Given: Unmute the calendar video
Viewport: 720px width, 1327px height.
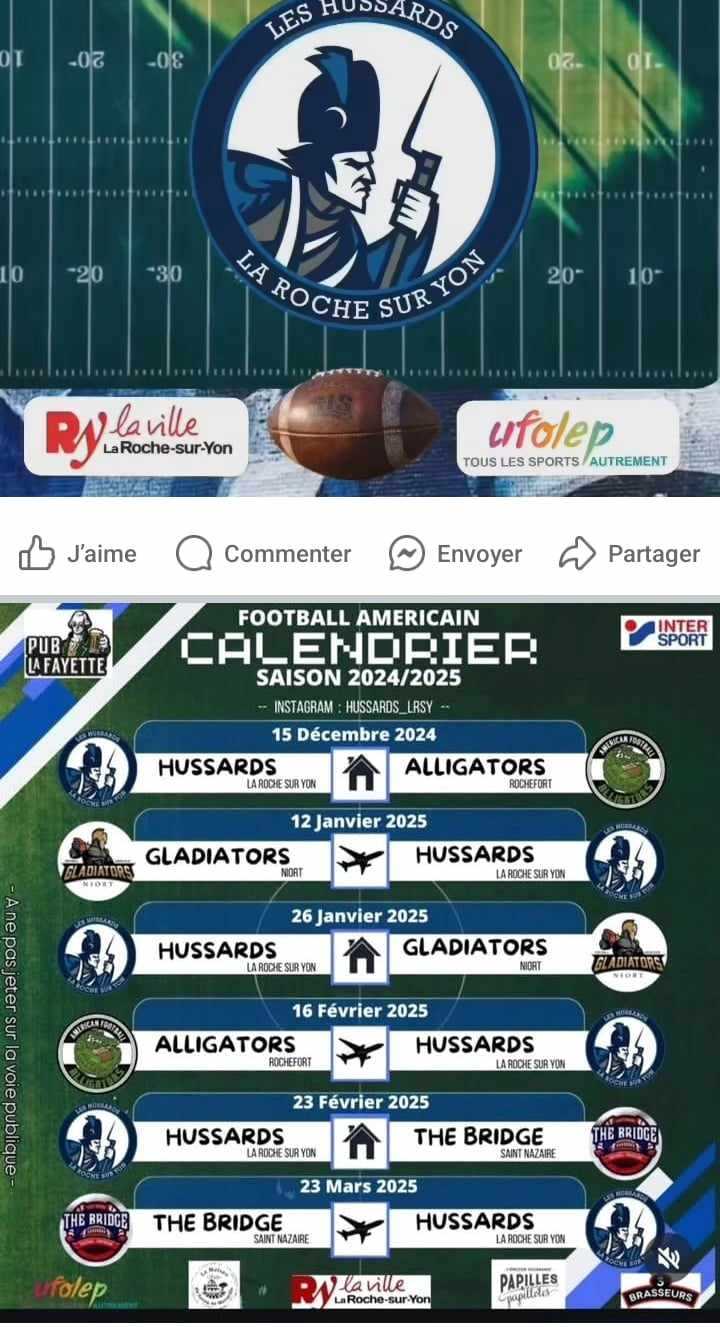Looking at the screenshot, I should pos(669,1258).
